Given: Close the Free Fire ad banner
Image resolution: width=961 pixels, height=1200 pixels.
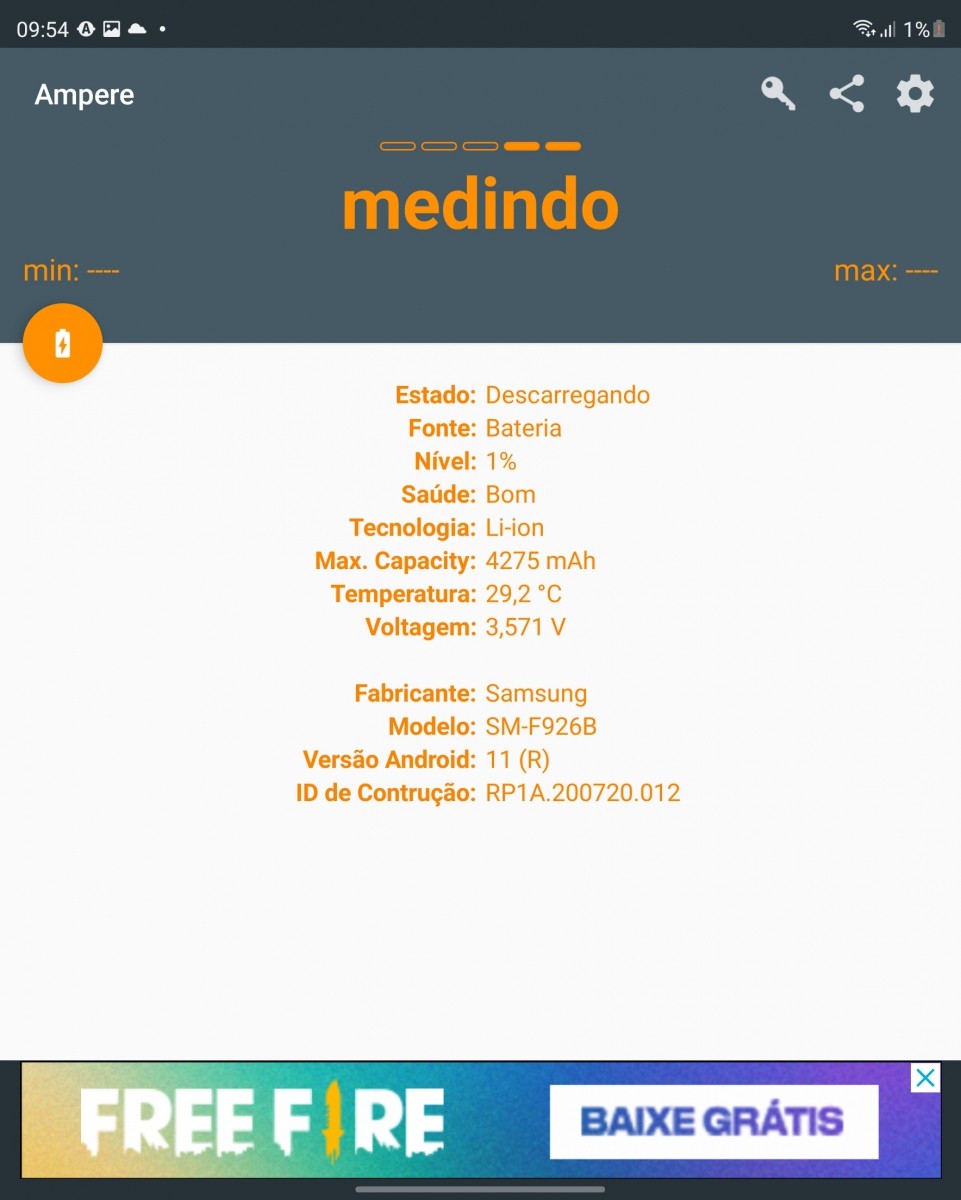Looking at the screenshot, I should pos(926,1078).
